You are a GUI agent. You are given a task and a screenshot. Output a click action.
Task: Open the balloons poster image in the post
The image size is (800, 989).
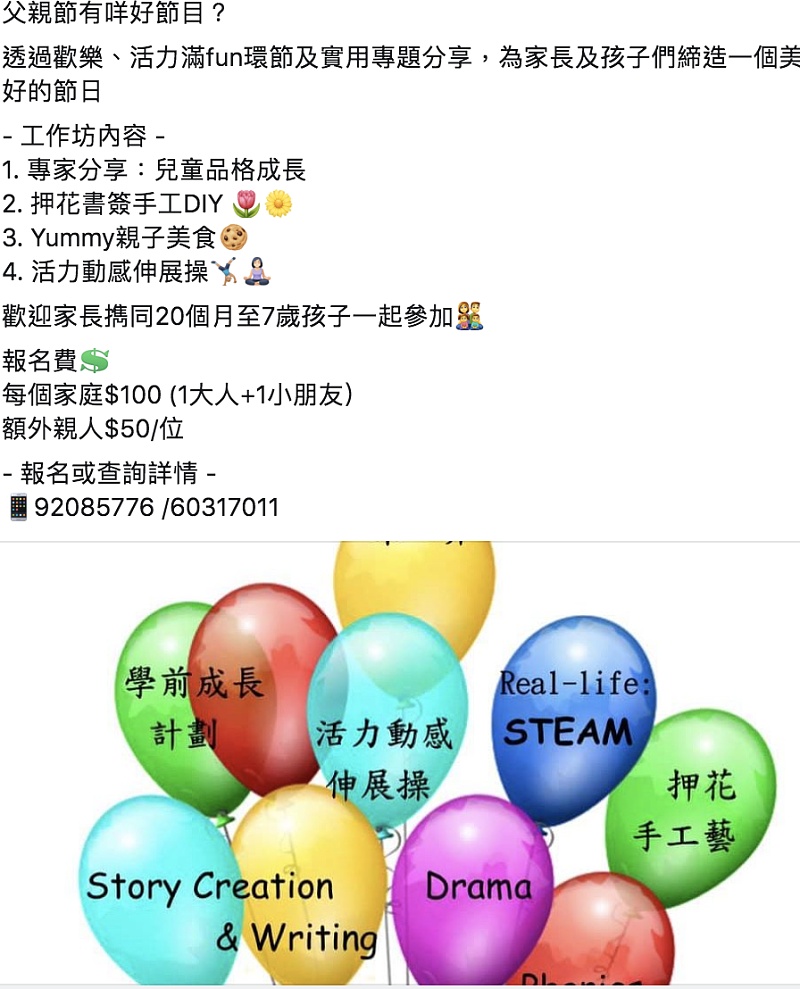click(400, 765)
